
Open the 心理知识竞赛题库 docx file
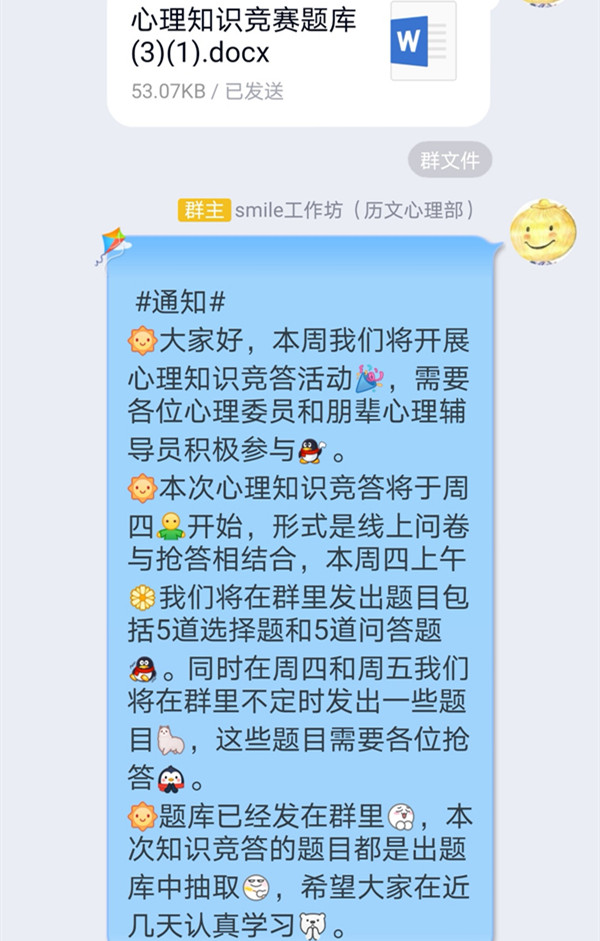pyautogui.click(x=296, y=55)
